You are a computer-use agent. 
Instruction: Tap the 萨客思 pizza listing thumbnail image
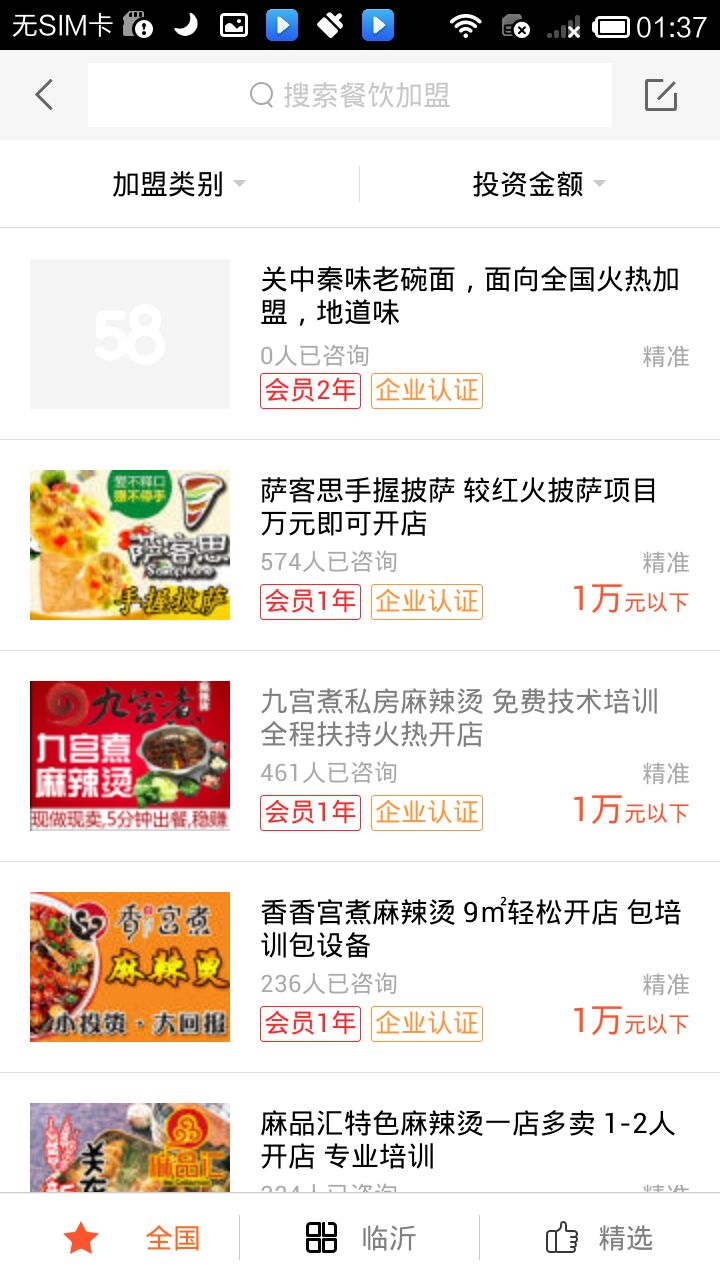click(x=129, y=545)
